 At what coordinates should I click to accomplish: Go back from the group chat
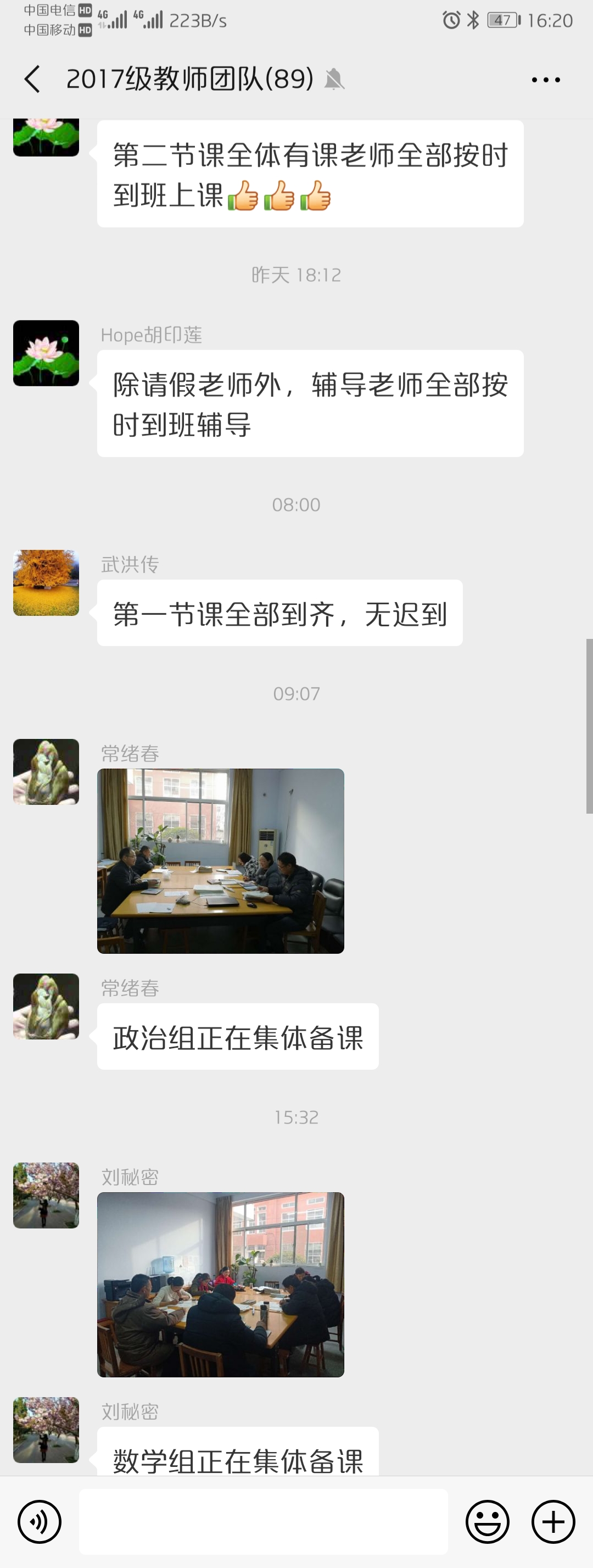(x=32, y=79)
